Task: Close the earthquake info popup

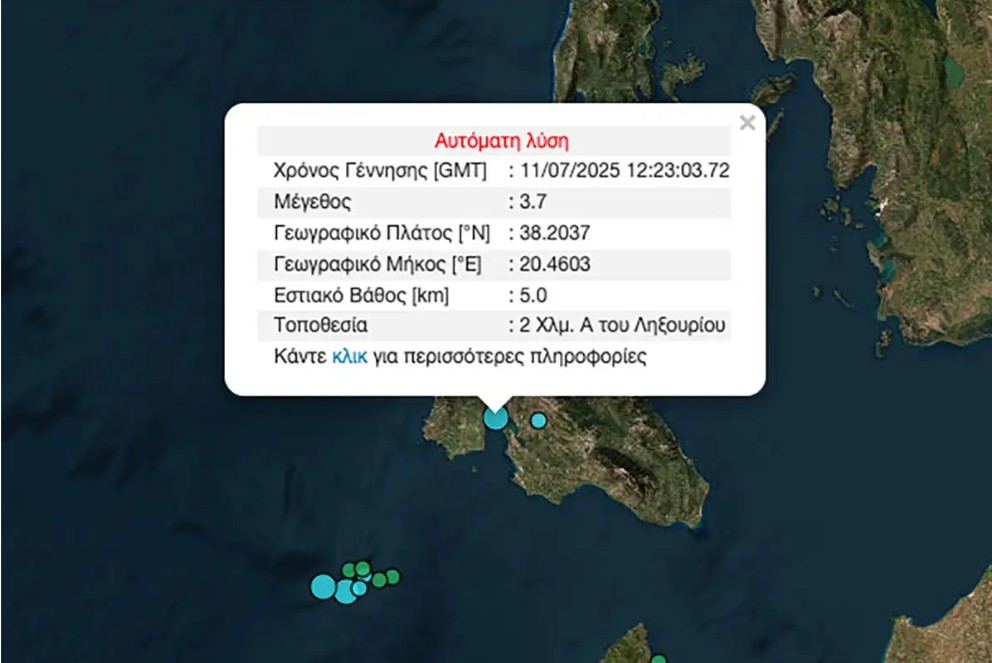Action: (x=746, y=123)
